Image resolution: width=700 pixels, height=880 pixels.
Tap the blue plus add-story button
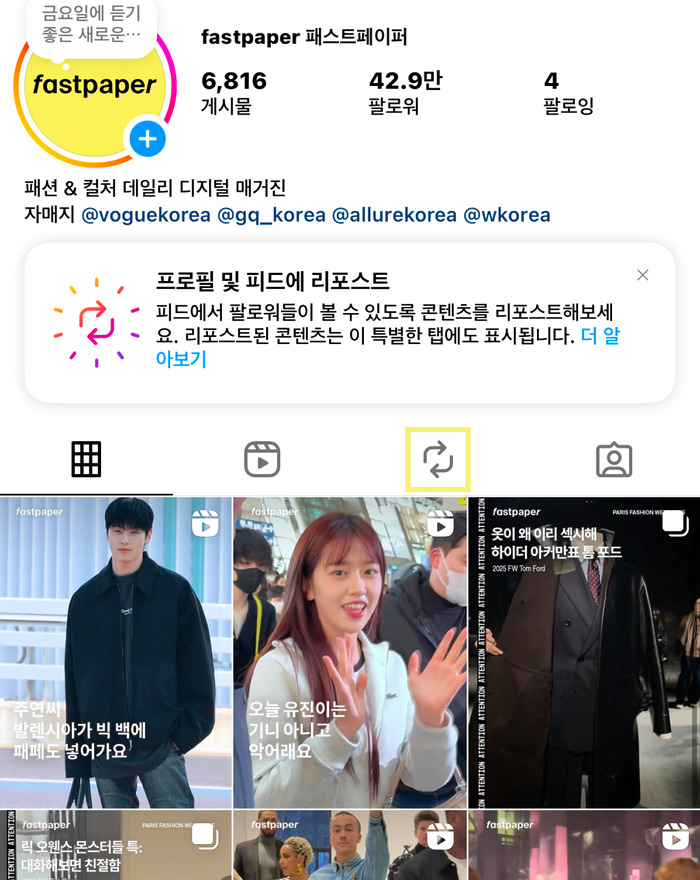click(147, 139)
